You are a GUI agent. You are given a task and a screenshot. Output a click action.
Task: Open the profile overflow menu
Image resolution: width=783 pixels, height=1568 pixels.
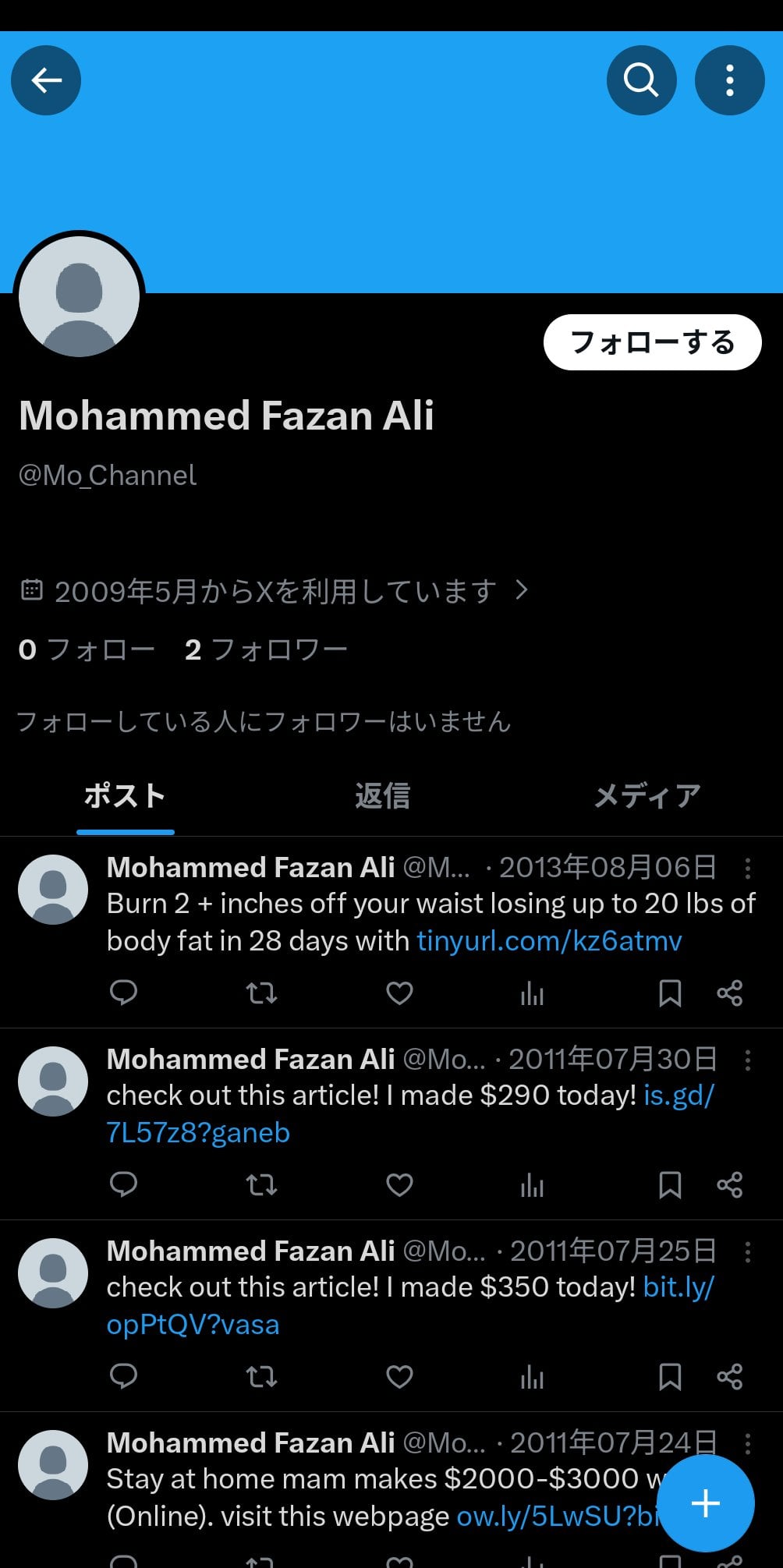pyautogui.click(x=729, y=80)
